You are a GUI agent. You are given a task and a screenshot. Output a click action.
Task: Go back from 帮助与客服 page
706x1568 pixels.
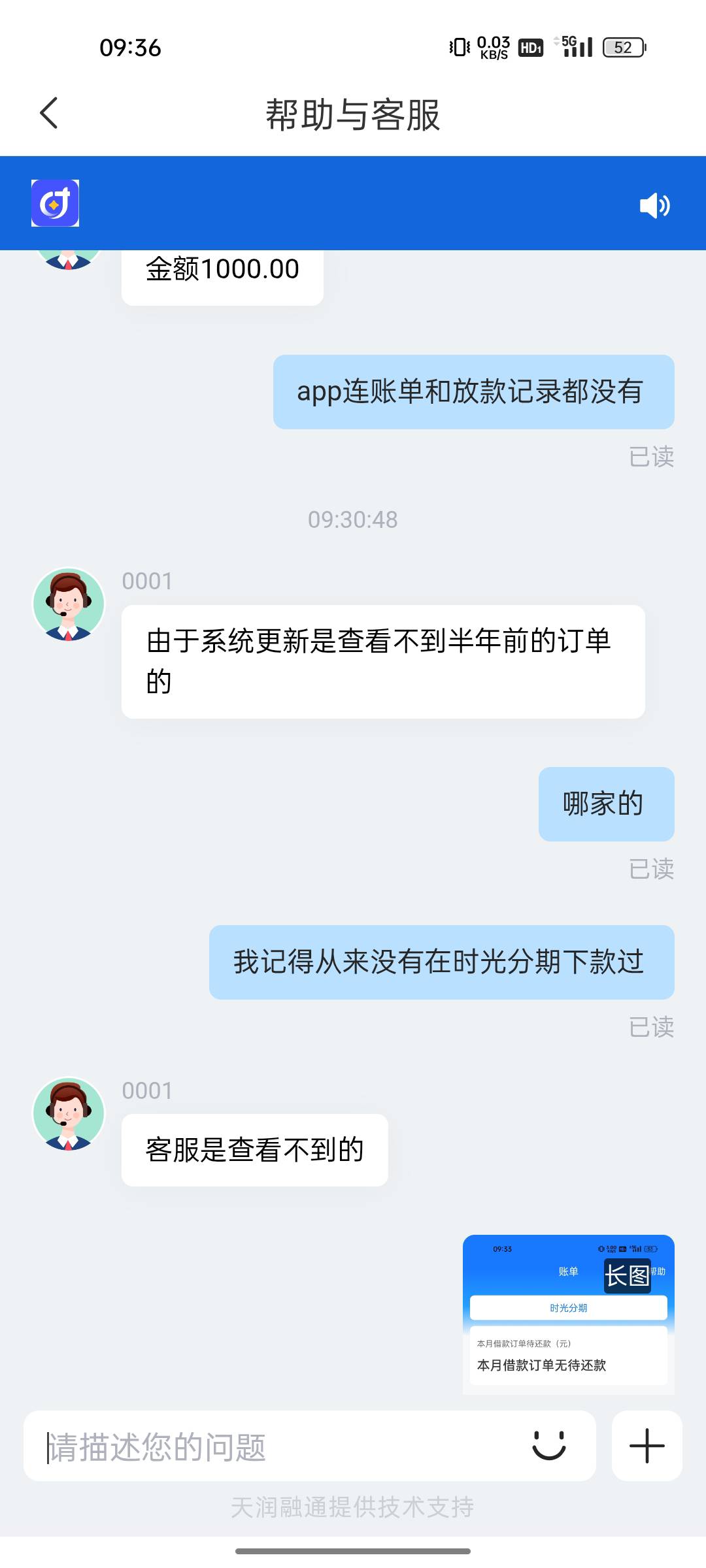(49, 114)
